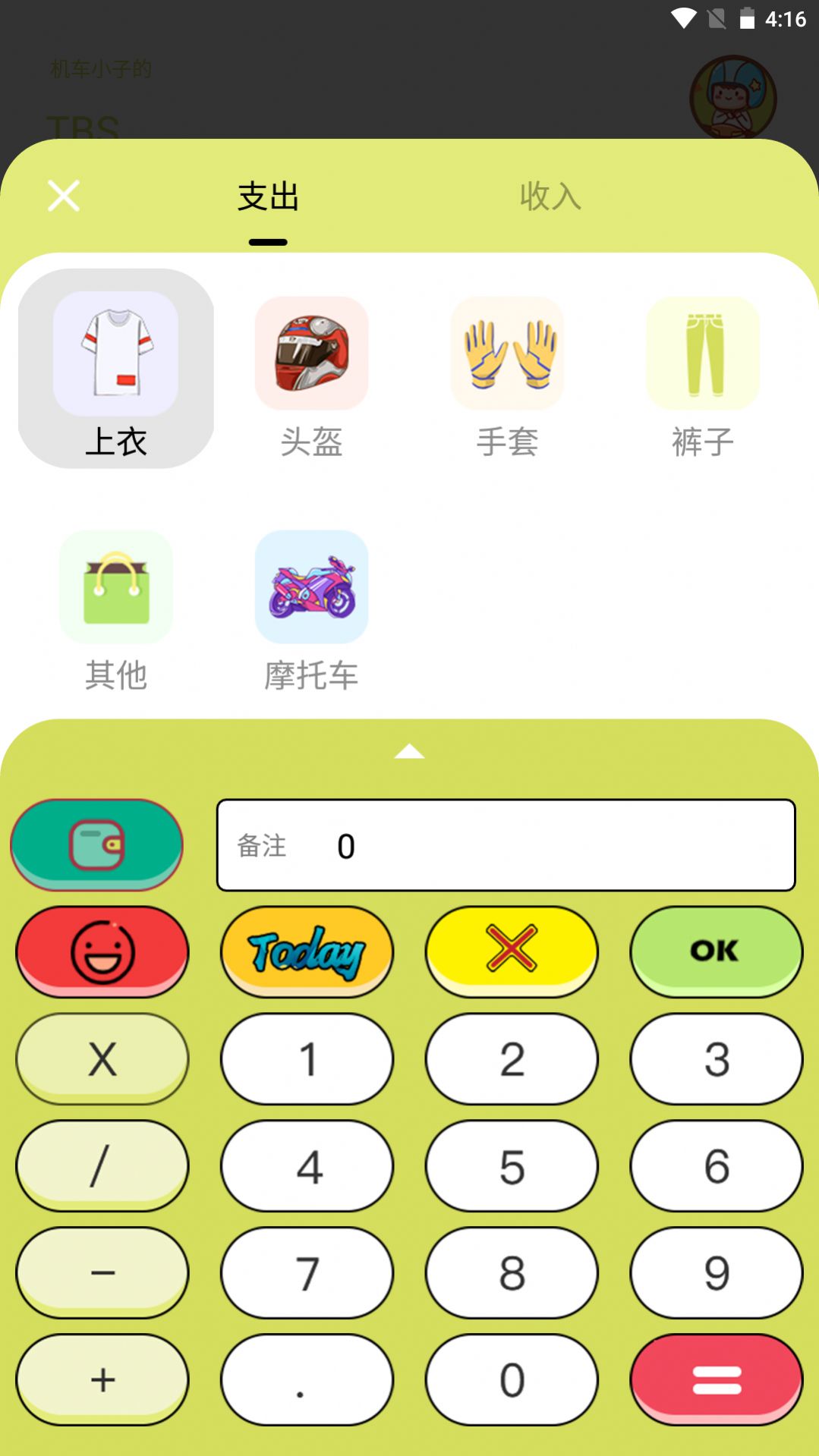
Task: Tap the multiply X key
Action: point(102,1059)
